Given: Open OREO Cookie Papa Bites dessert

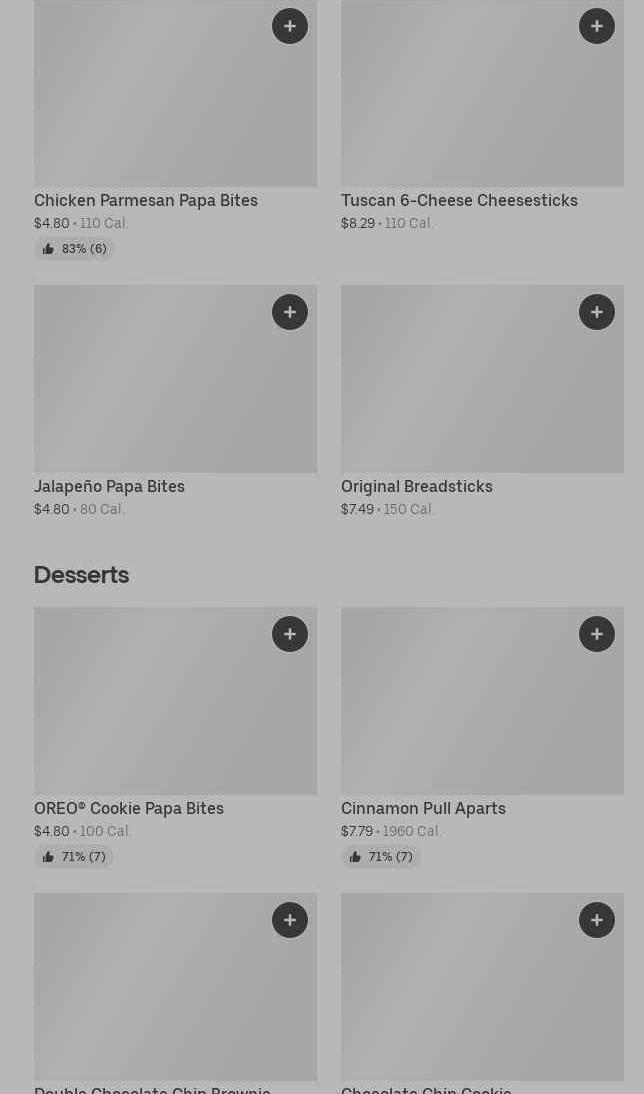Looking at the screenshot, I should point(129,808).
